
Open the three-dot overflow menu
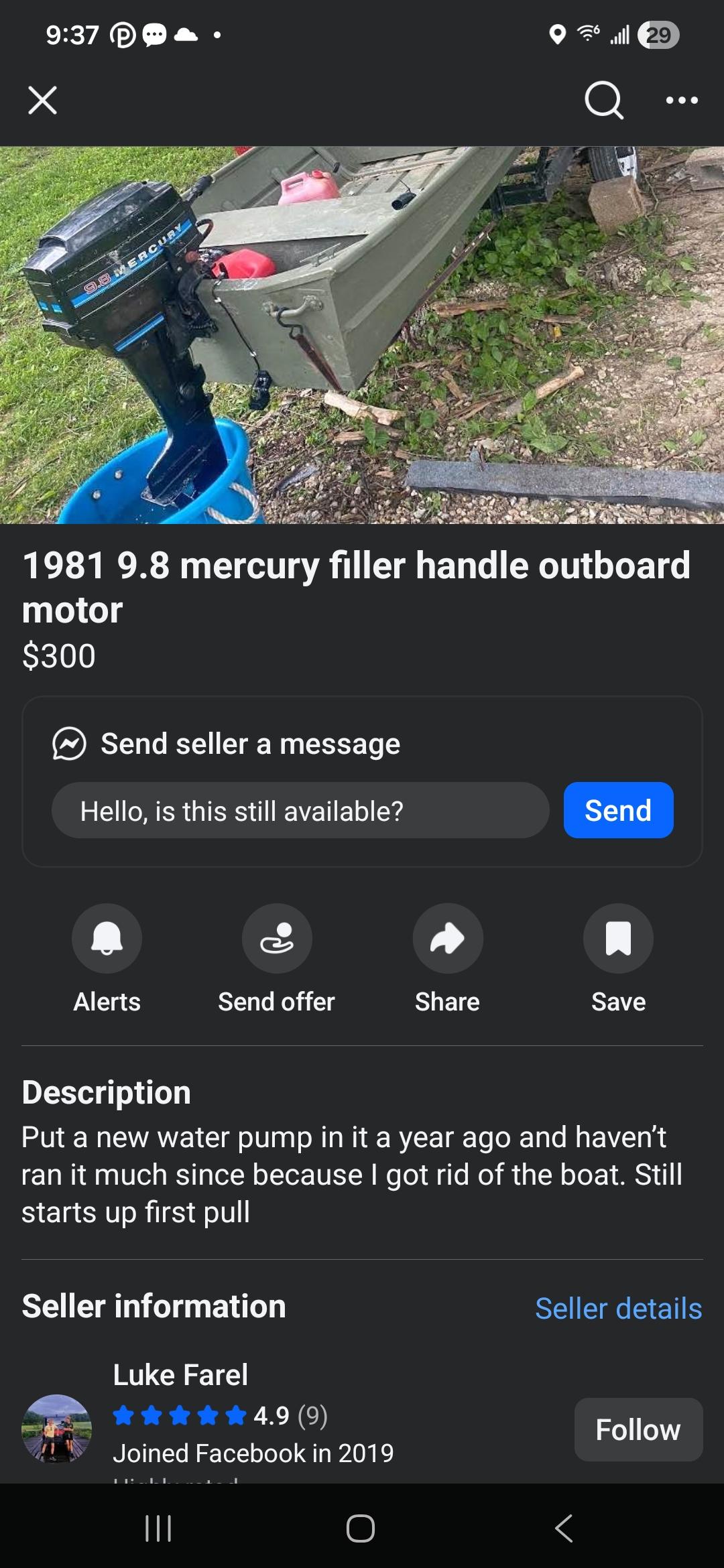[682, 101]
